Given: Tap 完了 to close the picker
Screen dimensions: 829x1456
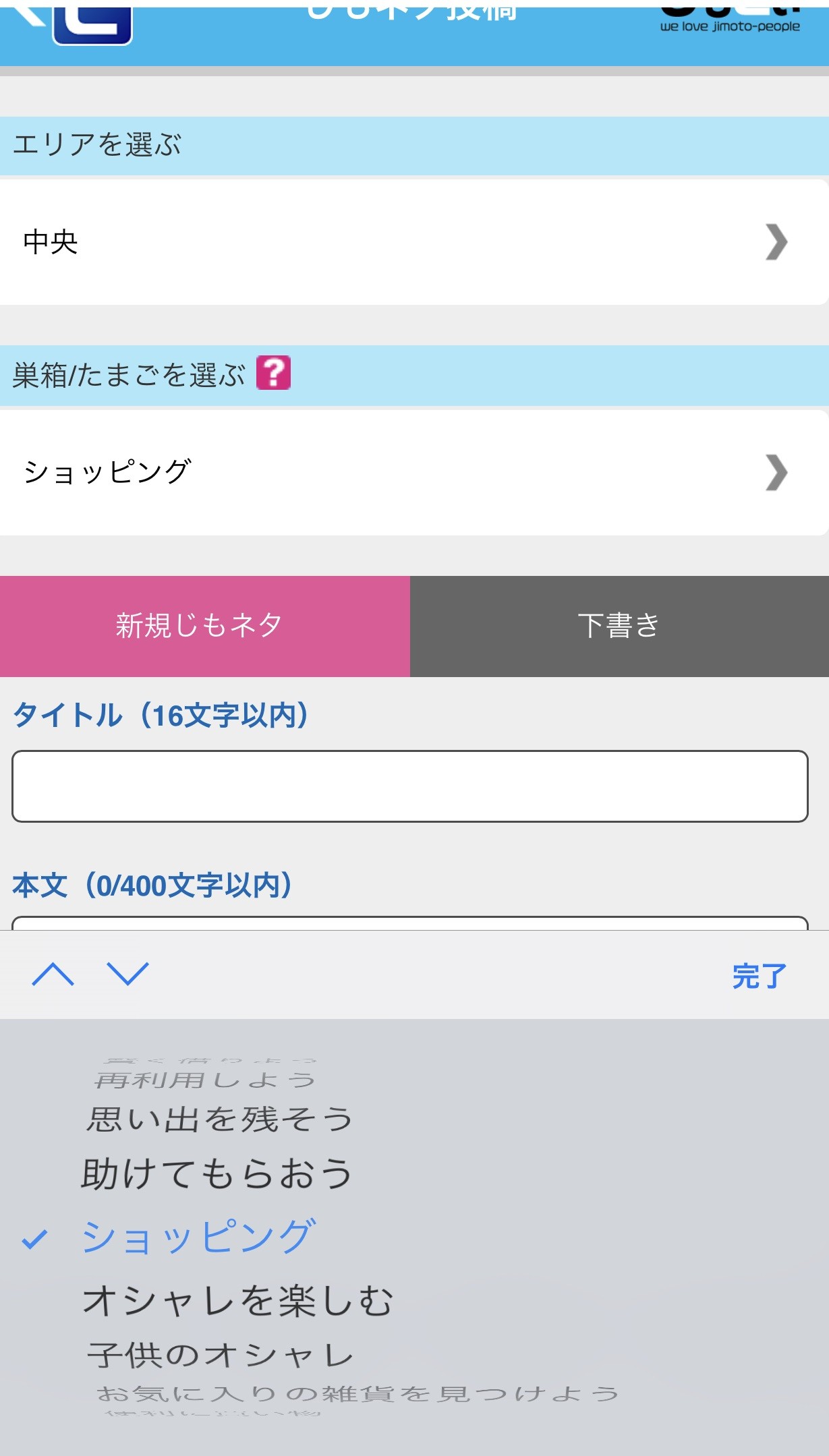Looking at the screenshot, I should click(759, 976).
